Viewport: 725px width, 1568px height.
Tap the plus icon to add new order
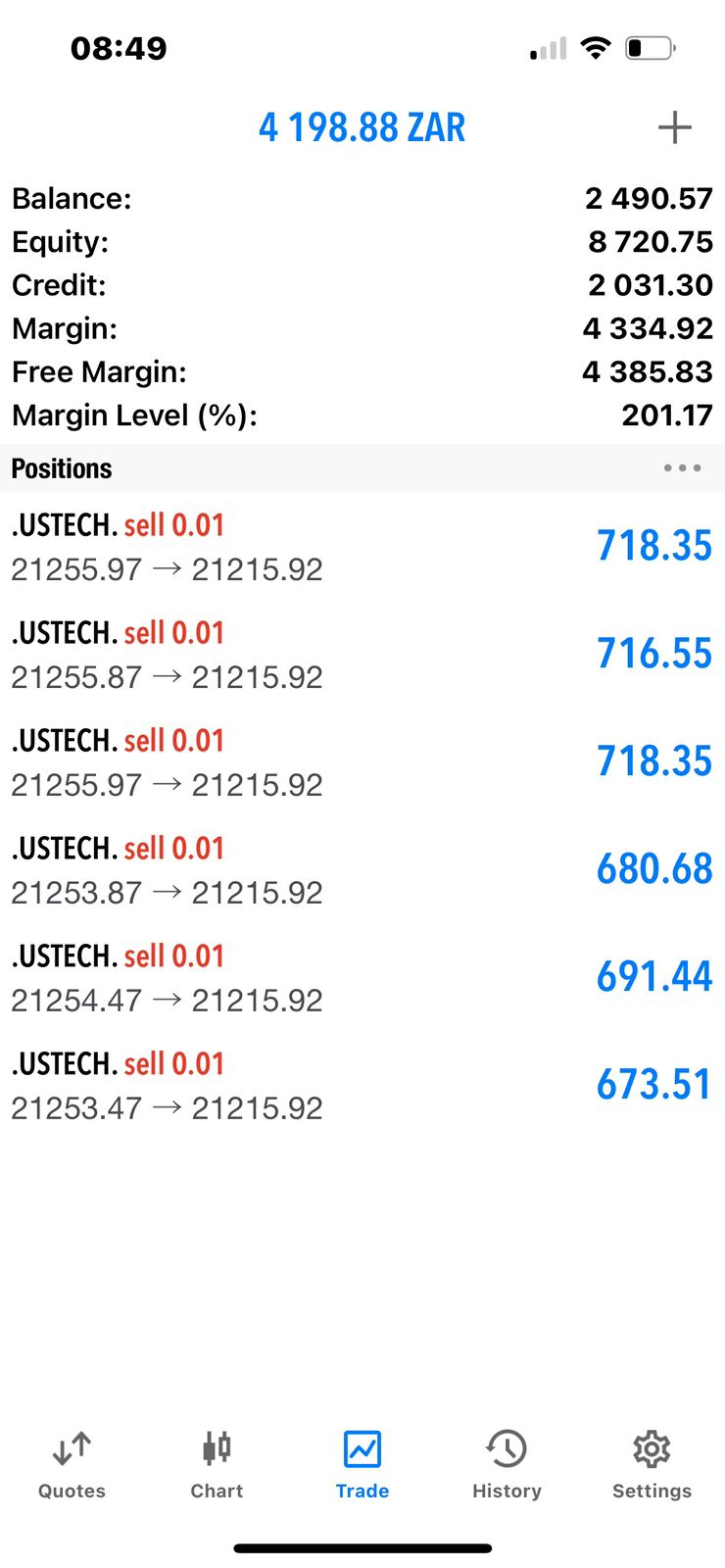coord(674,127)
